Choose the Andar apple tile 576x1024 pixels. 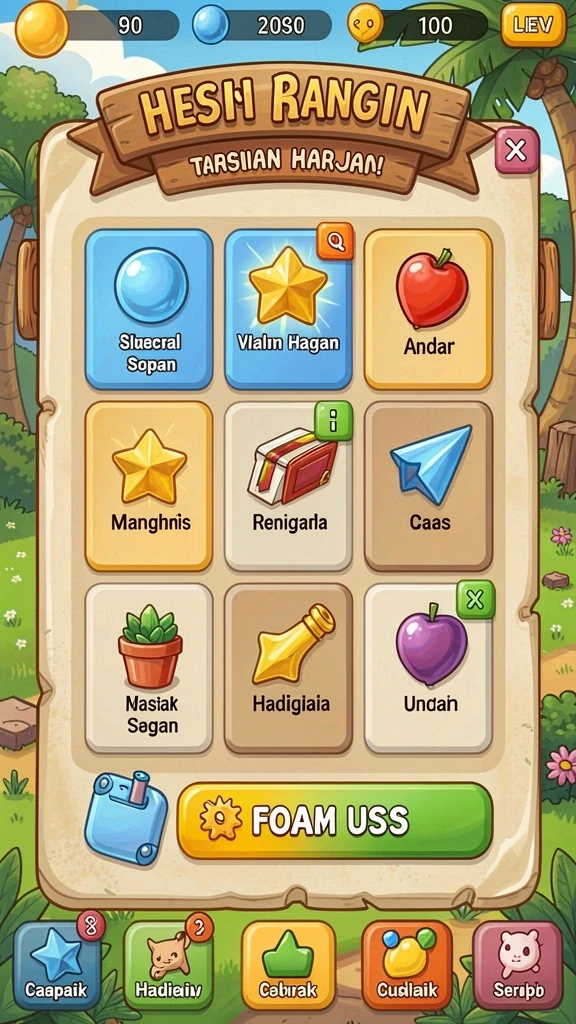click(428, 310)
